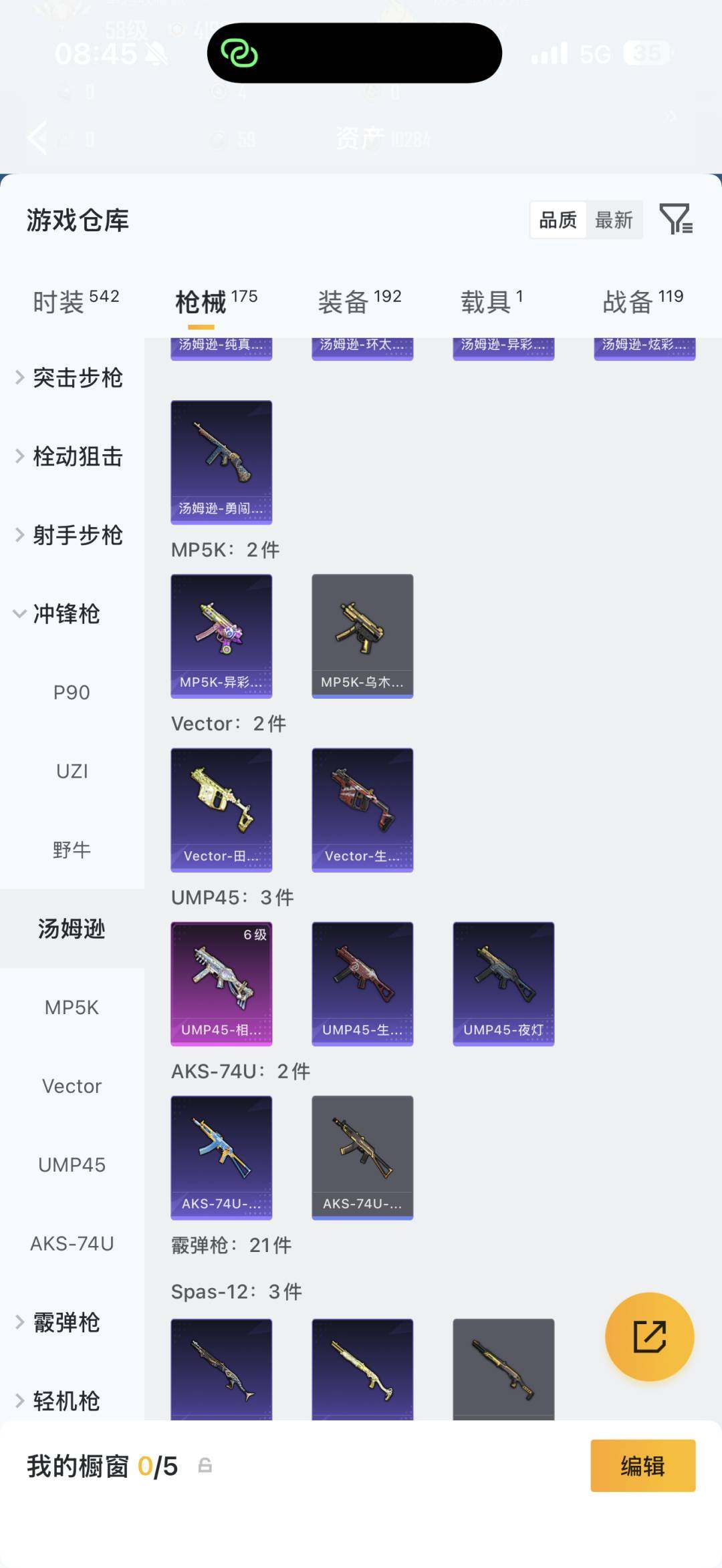Open the MP5K-异彩 skin card
722x1568 pixels.
coord(221,635)
